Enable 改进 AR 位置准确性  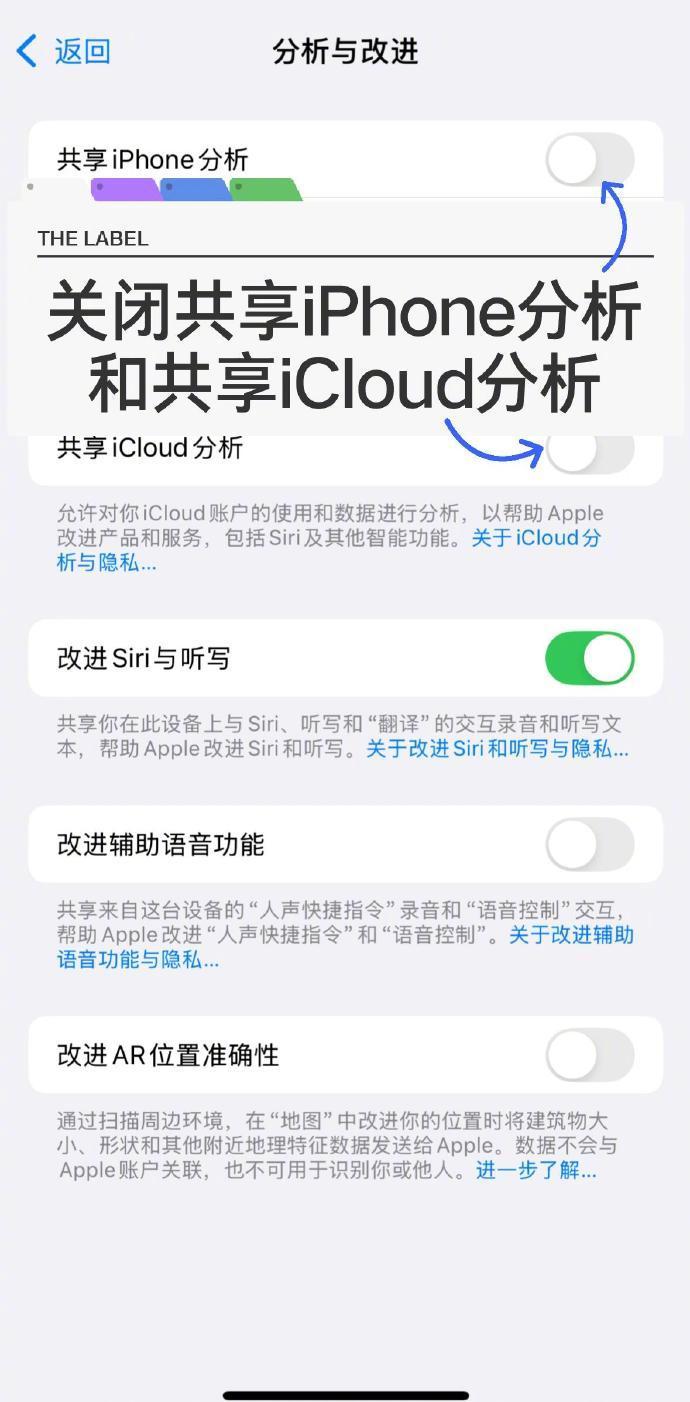[x=589, y=1056]
